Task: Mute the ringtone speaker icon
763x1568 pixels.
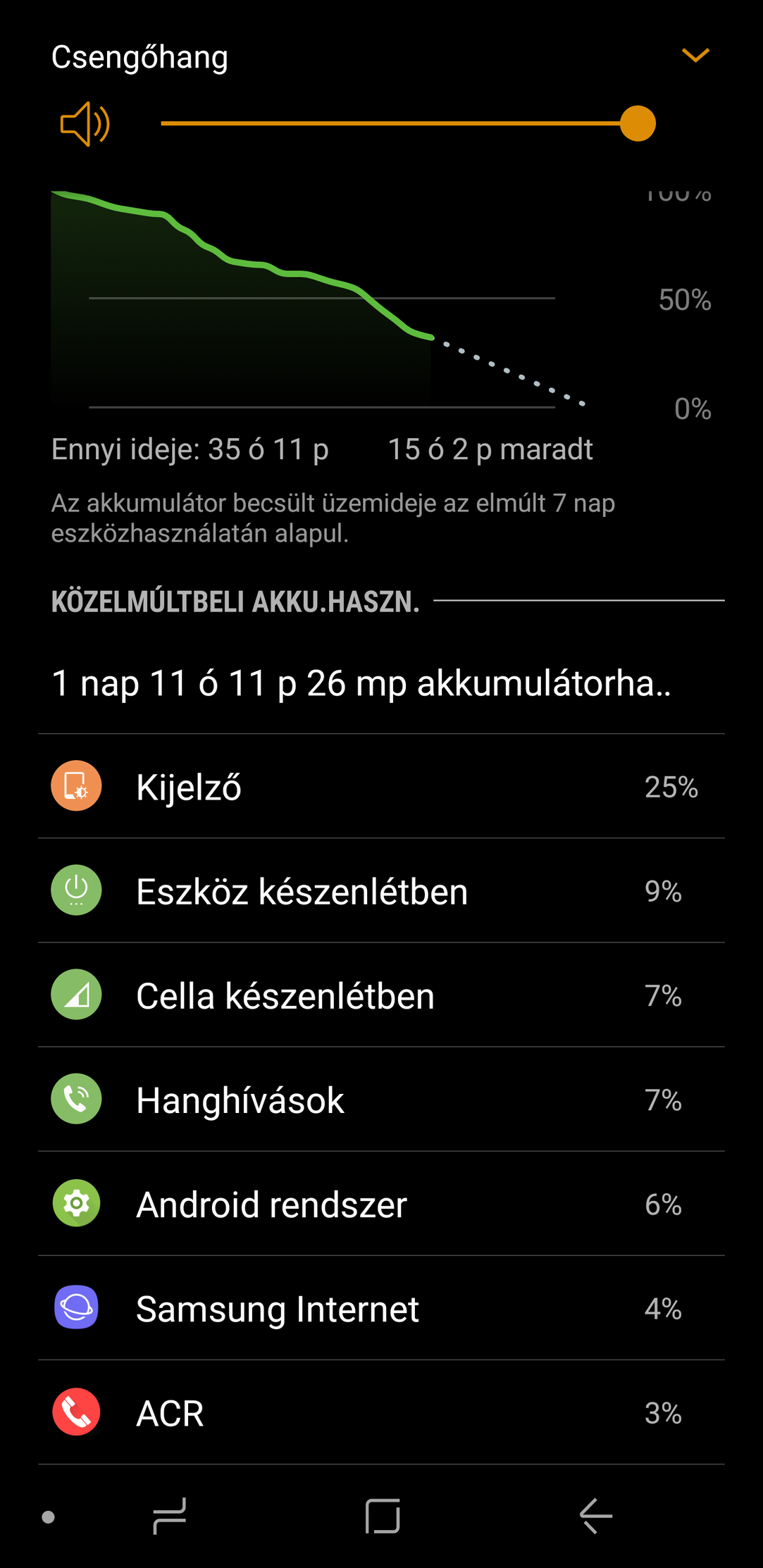Action: tap(85, 124)
